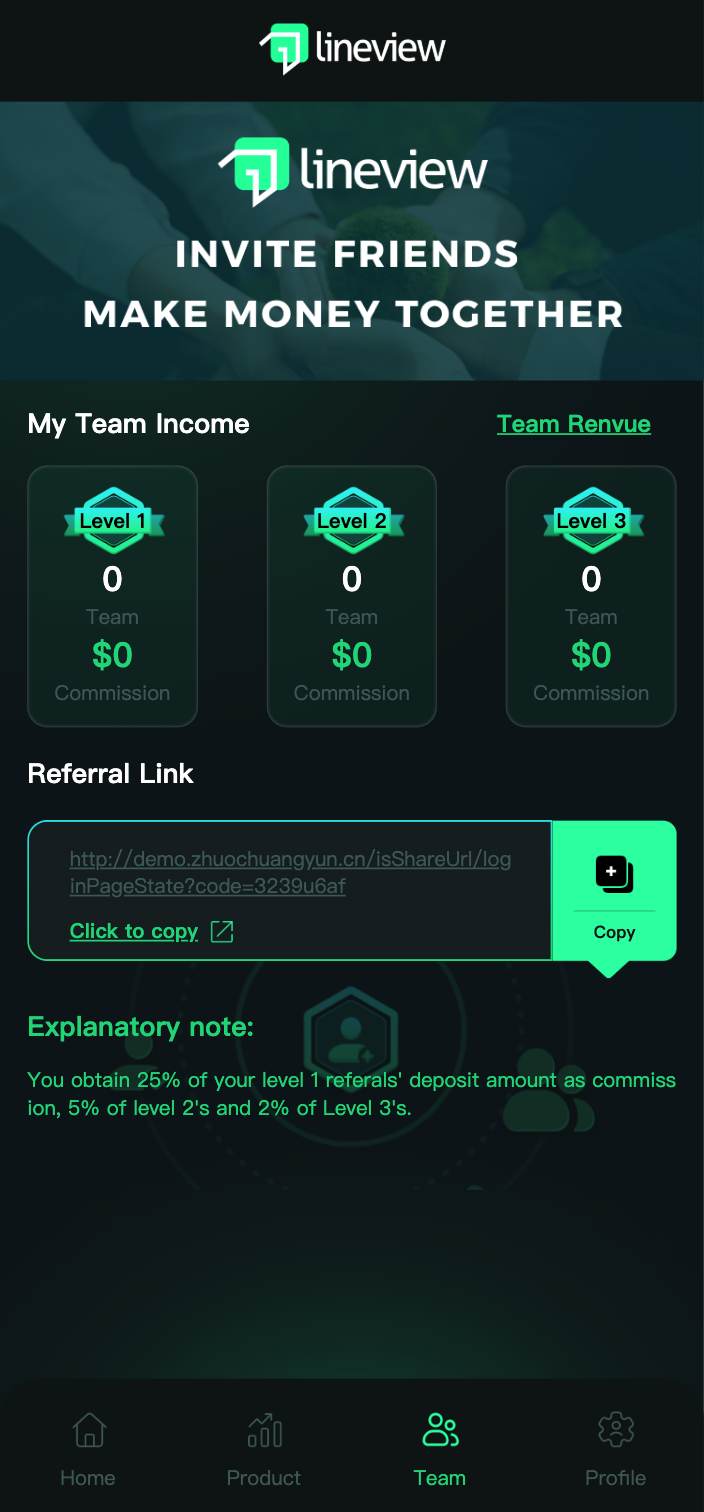
Task: Open the Profile tab
Action: click(615, 1448)
